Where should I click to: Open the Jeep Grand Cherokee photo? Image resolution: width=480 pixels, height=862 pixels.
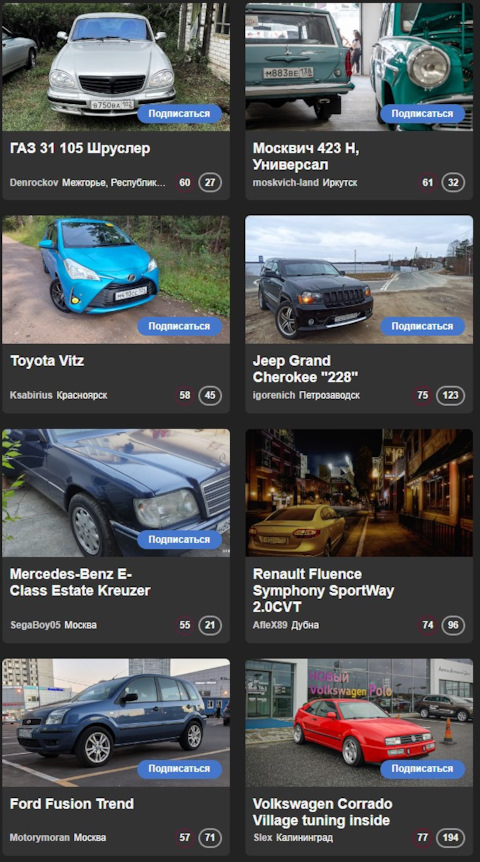click(359, 279)
